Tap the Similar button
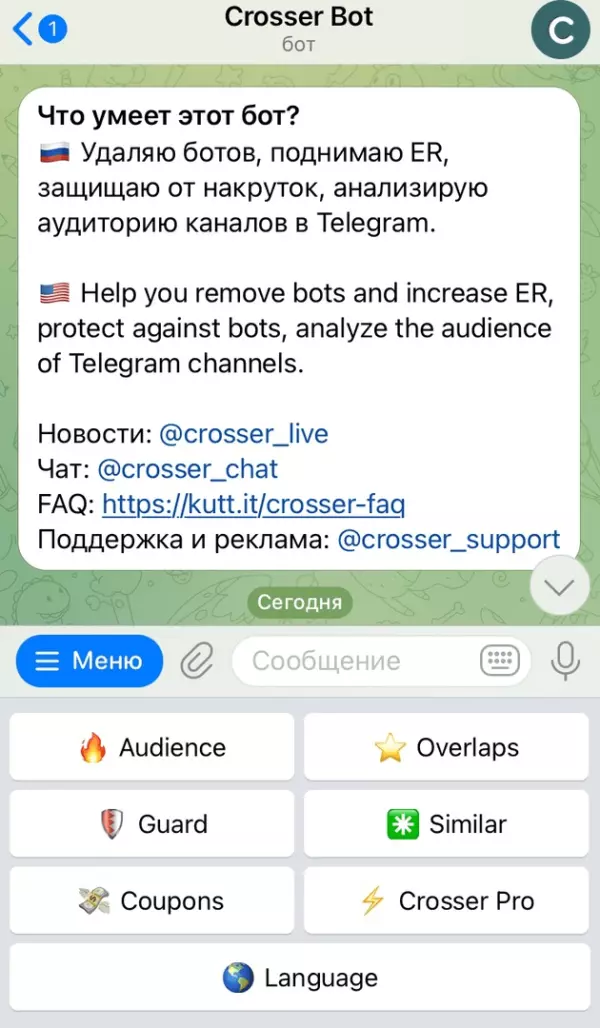The height and width of the screenshot is (1028, 600). coord(446,824)
